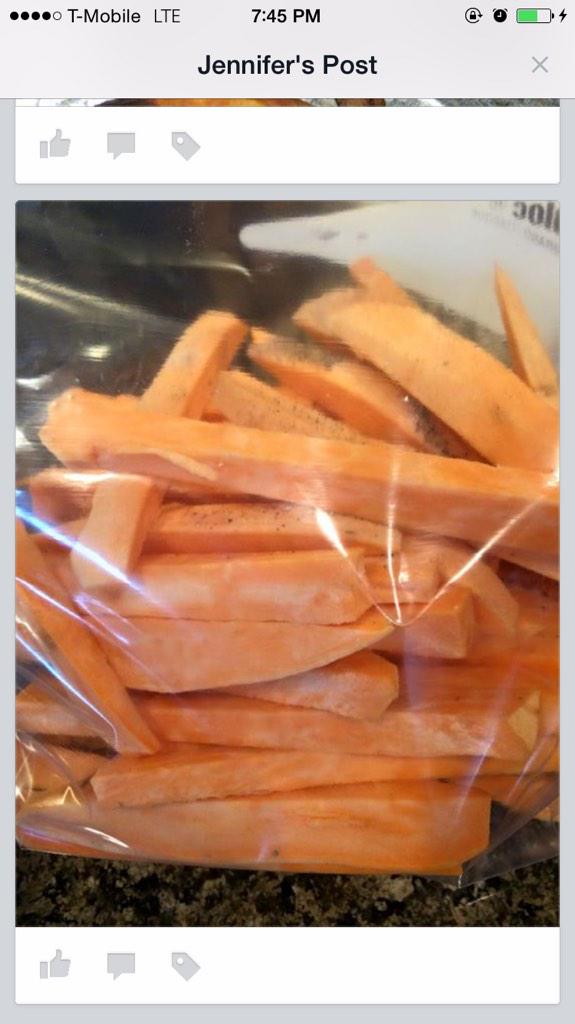Viewport: 575px width, 1024px height.
Task: Close Jennifer's Post view
Action: pyautogui.click(x=540, y=65)
